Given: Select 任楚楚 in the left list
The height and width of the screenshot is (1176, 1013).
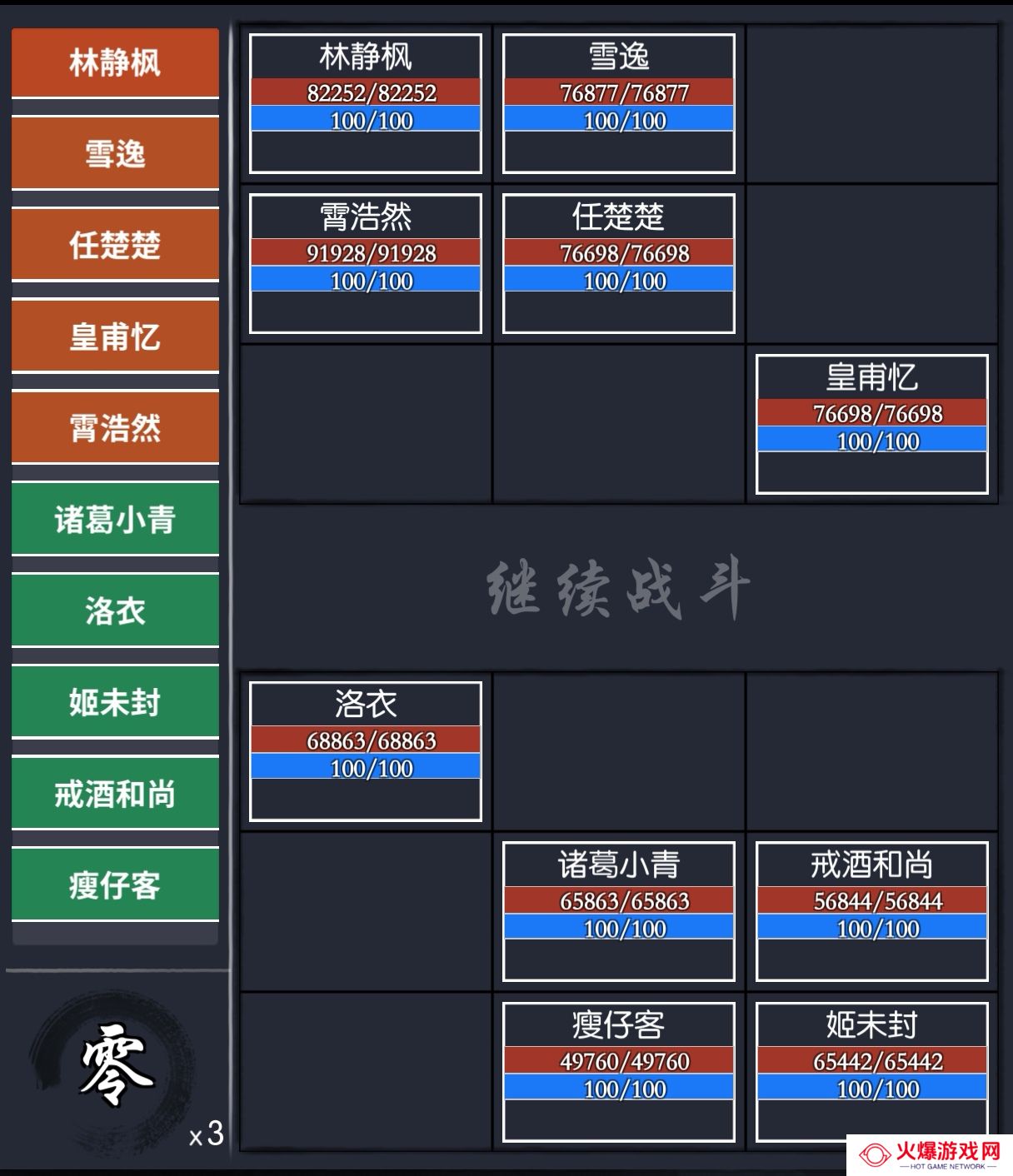Looking at the screenshot, I should click(115, 247).
